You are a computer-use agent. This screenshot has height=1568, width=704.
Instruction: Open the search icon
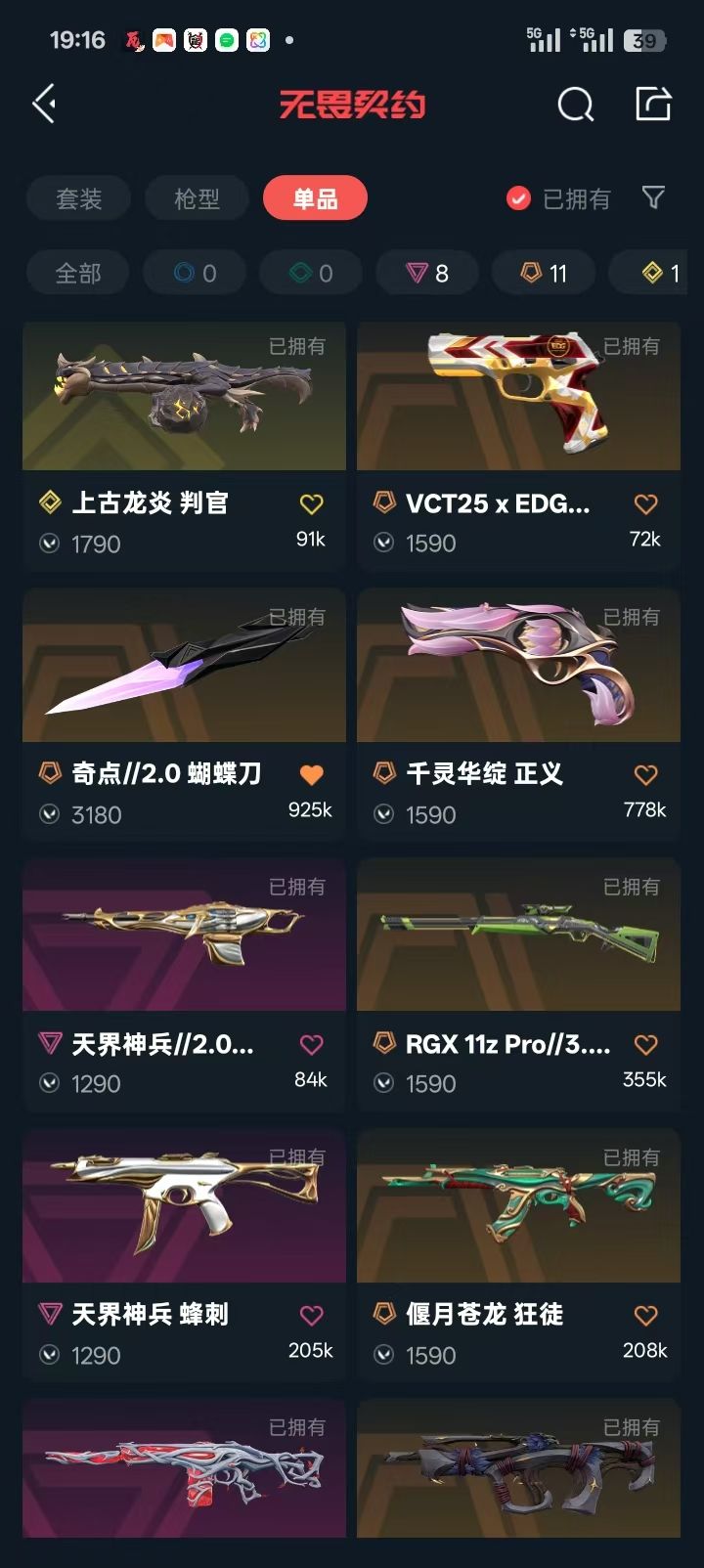[575, 104]
